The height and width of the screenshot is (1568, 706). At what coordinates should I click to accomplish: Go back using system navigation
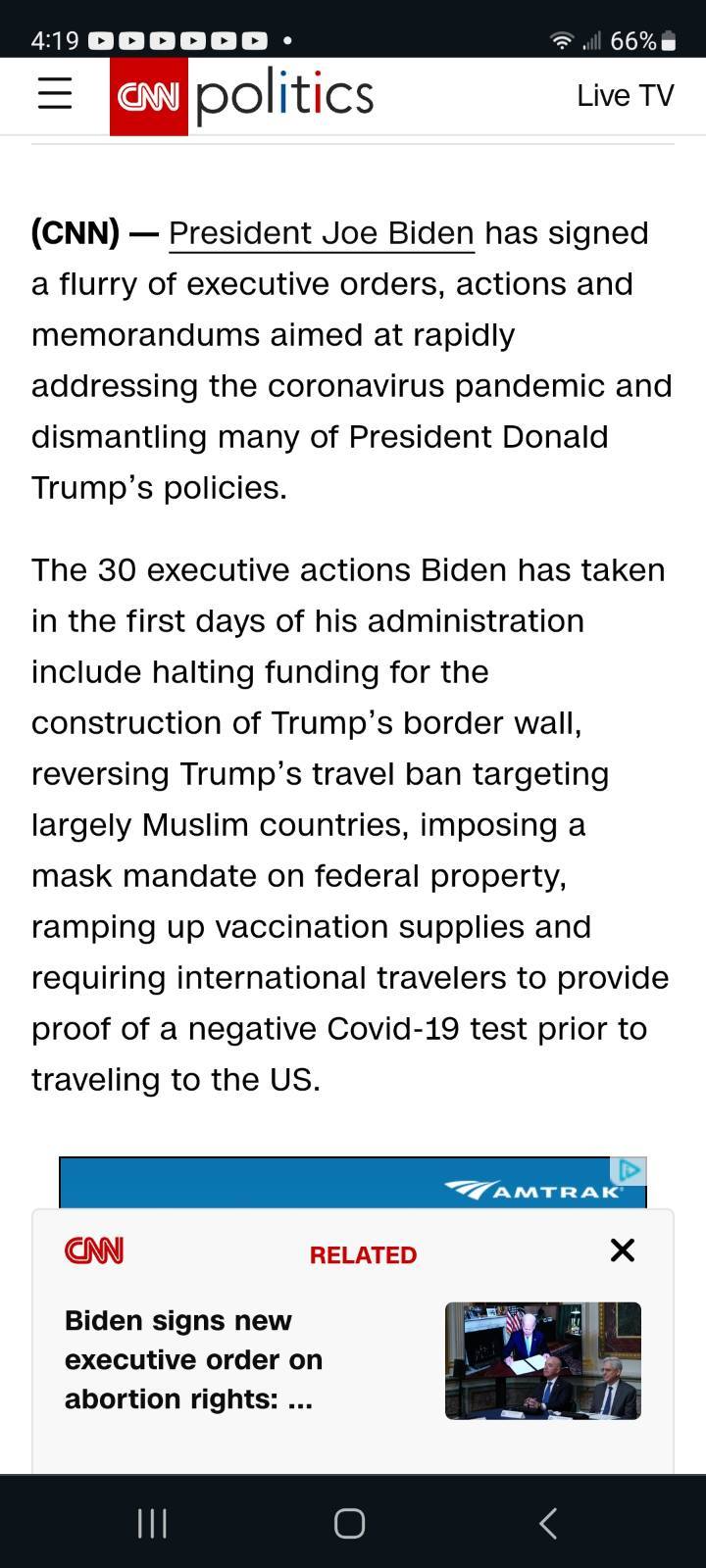coord(548,1523)
